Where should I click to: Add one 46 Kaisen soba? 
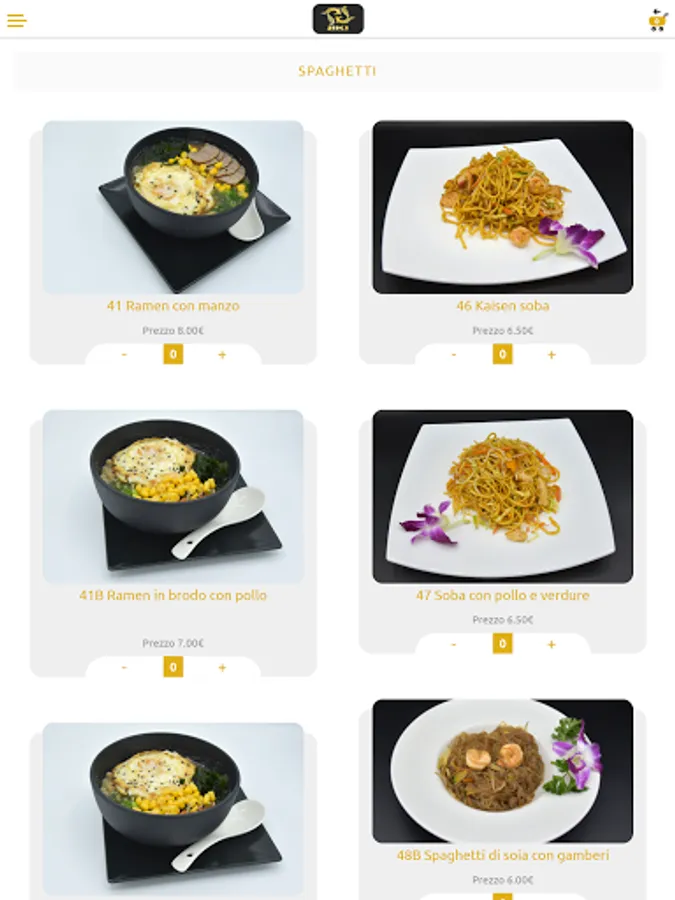pos(552,355)
